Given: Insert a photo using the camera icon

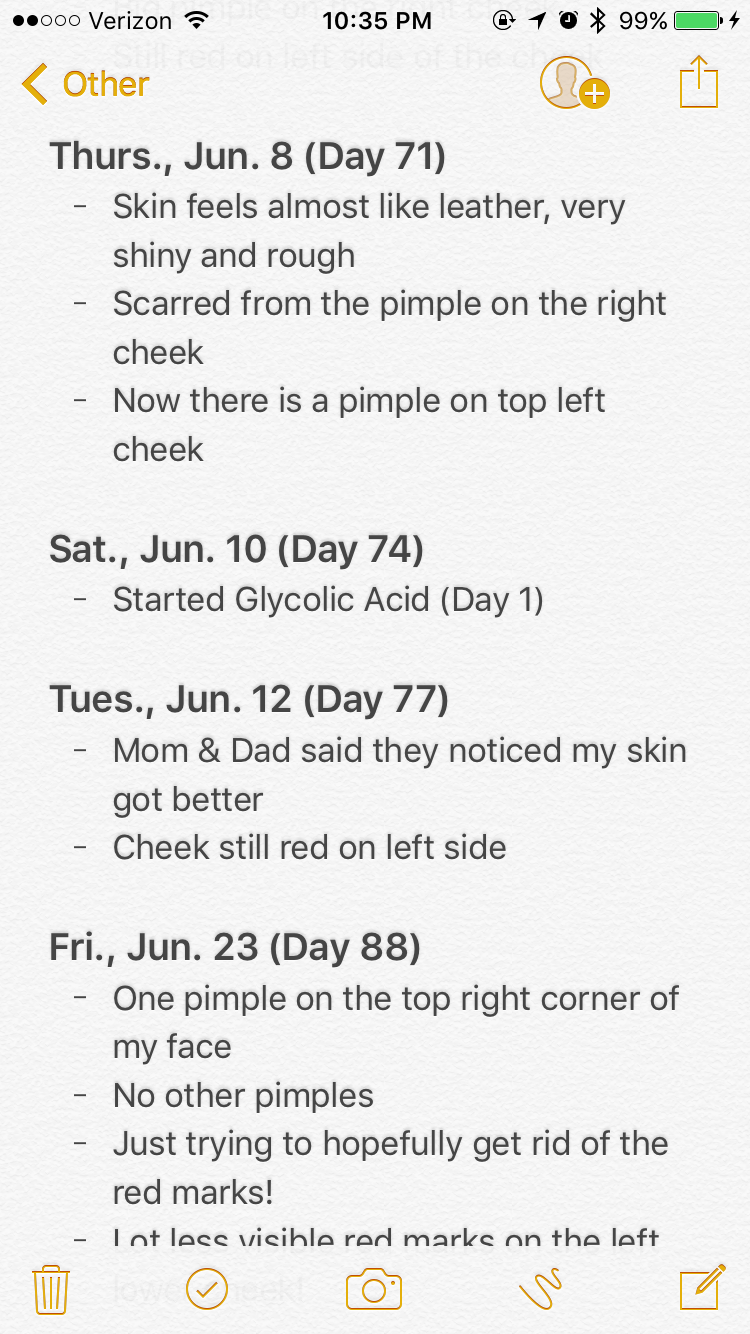Looking at the screenshot, I should [x=374, y=1289].
